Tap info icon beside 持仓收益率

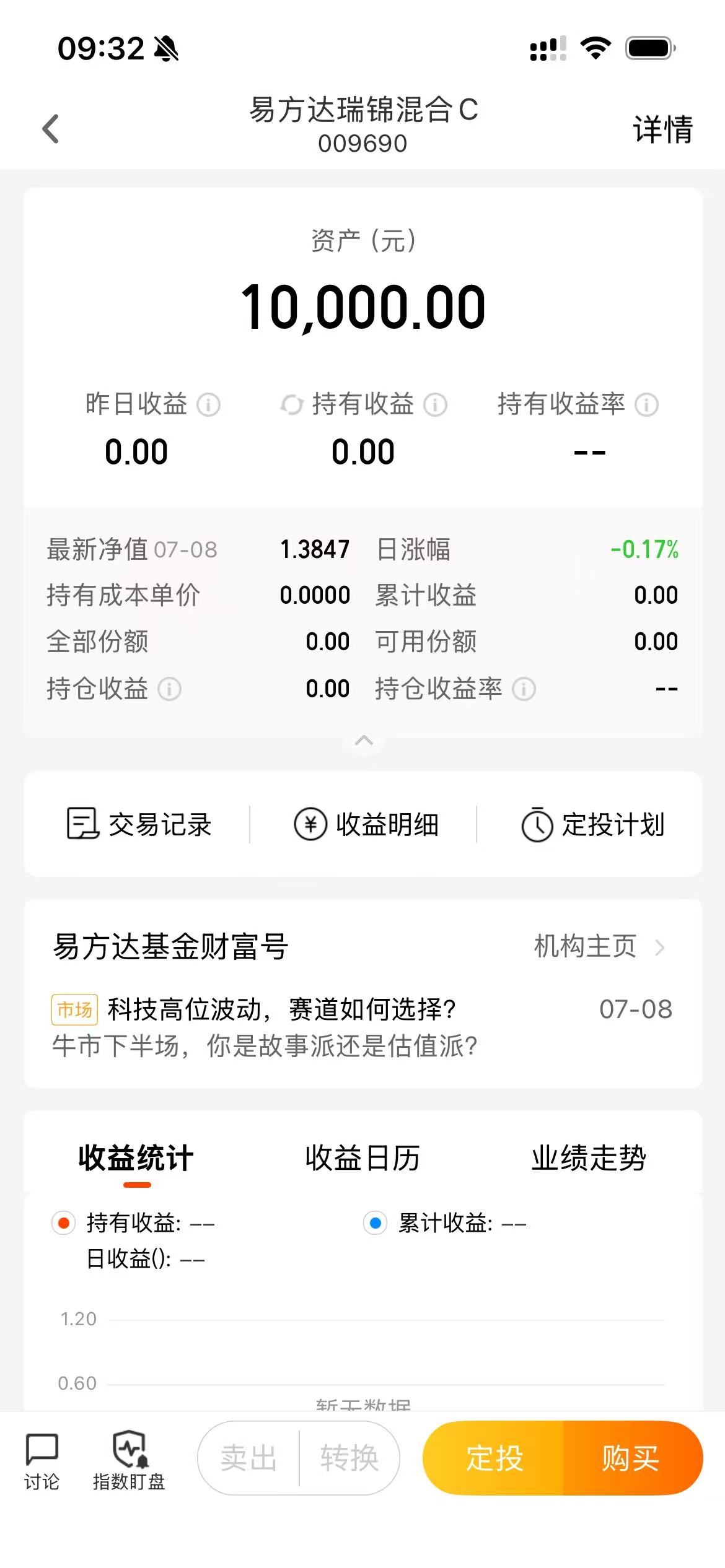[524, 689]
